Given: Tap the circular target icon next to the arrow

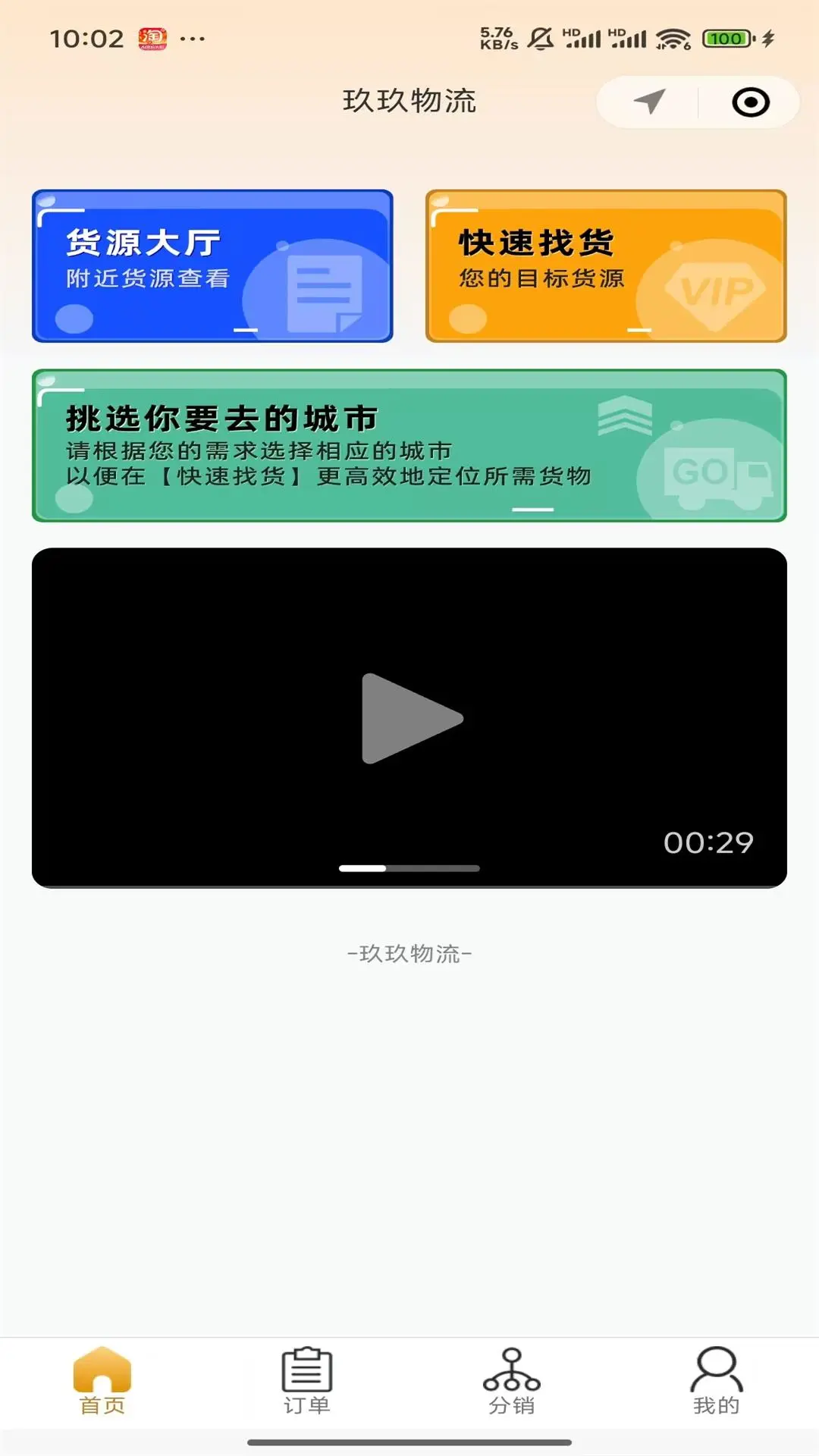Looking at the screenshot, I should (749, 102).
